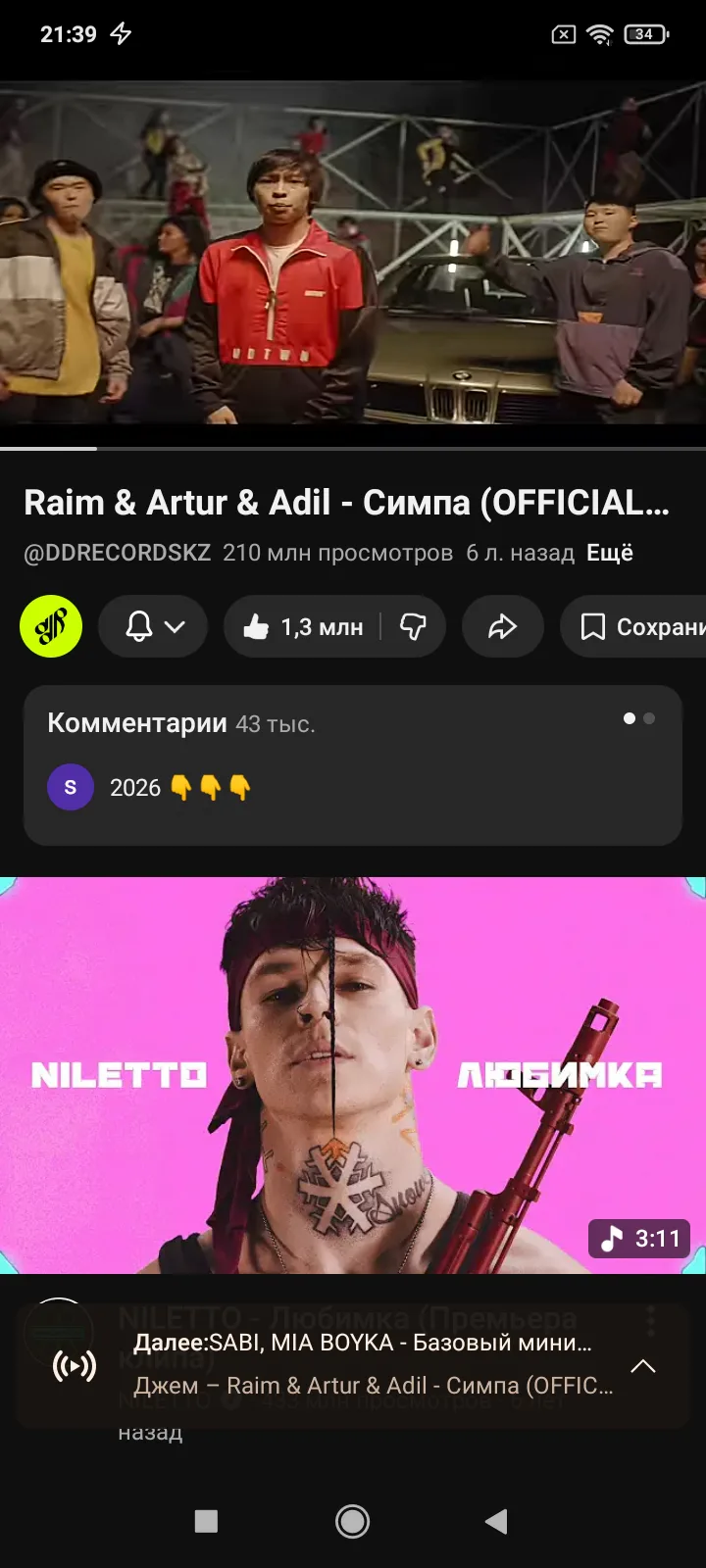Open the NILETTO Любимка video thumbnail

click(x=352, y=1075)
